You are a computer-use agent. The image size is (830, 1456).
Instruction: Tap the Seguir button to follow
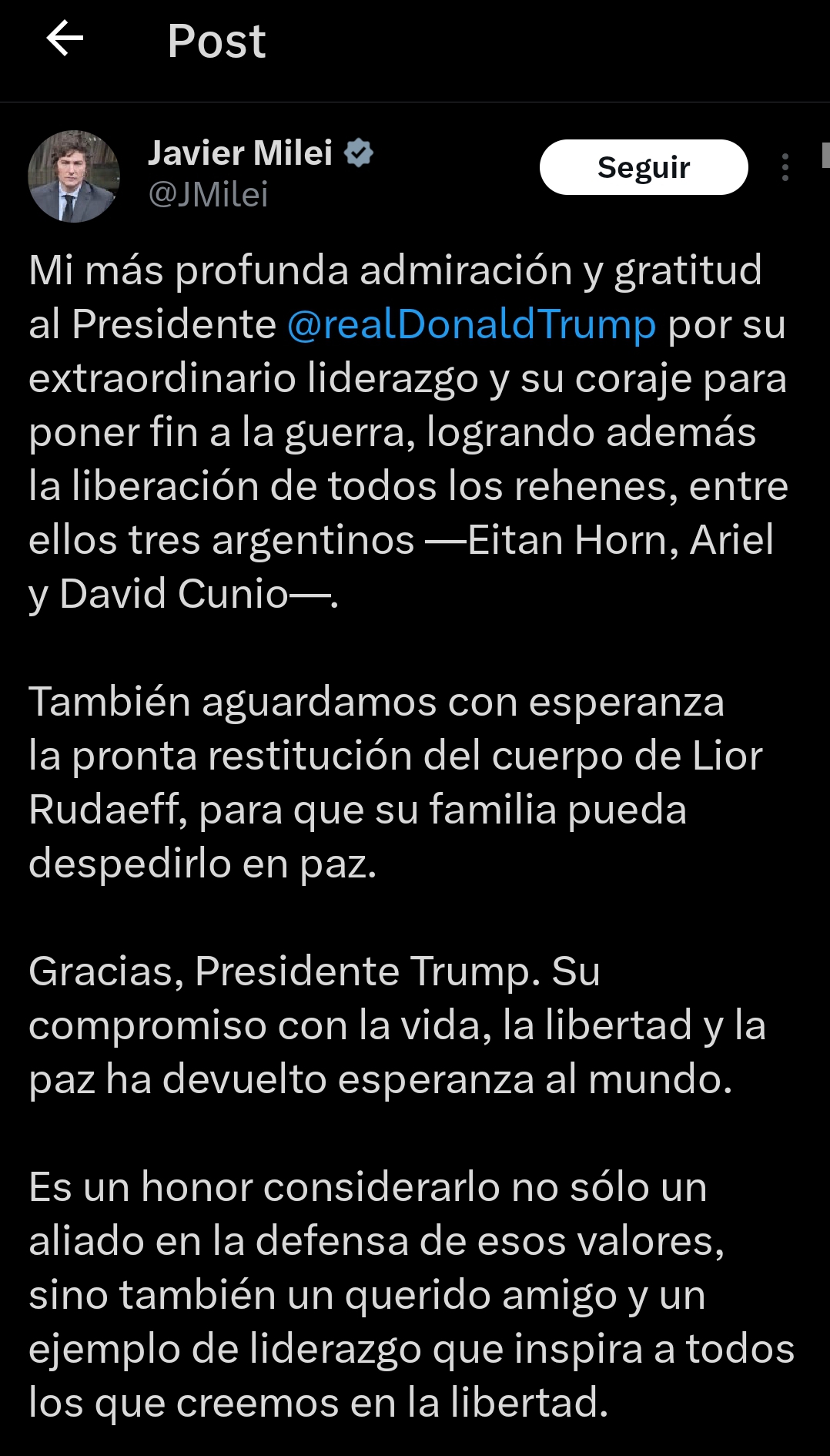point(643,167)
